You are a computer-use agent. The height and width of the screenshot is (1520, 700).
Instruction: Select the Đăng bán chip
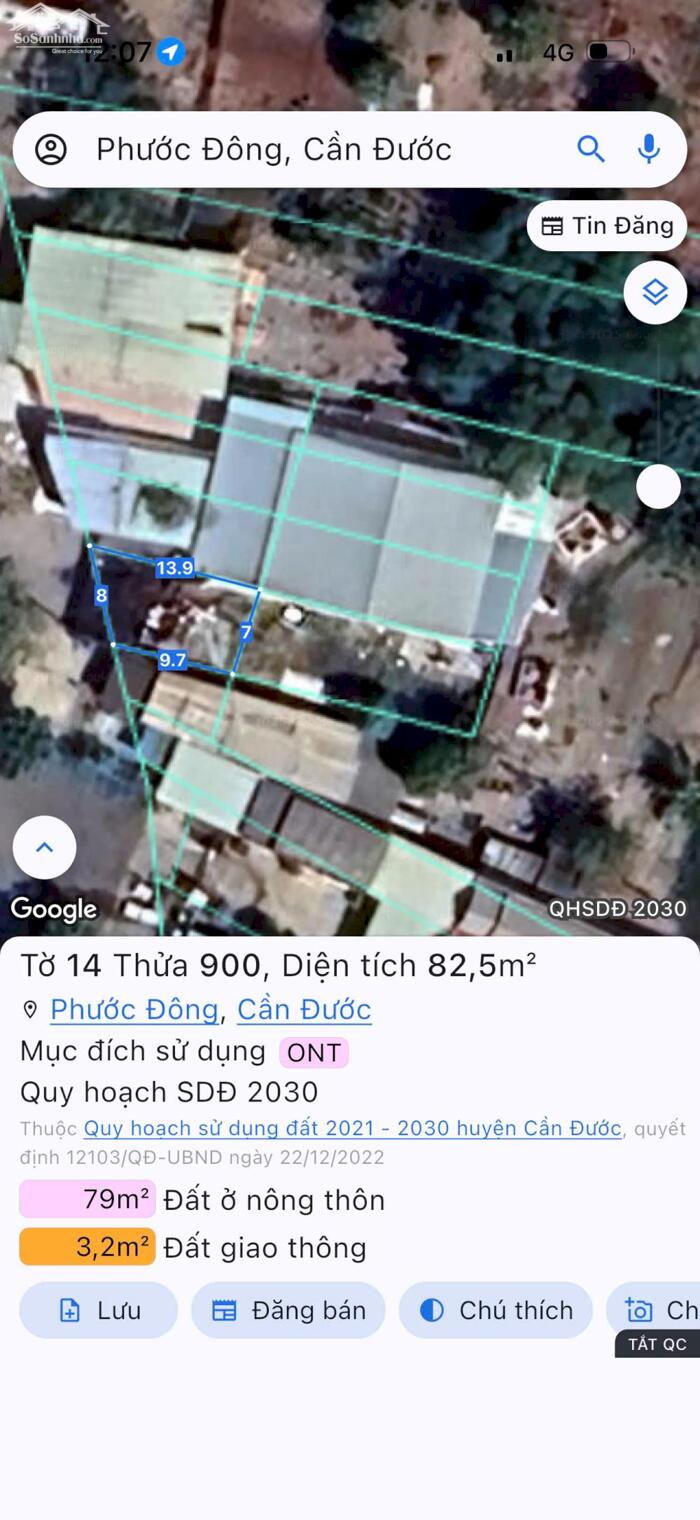[x=288, y=1310]
